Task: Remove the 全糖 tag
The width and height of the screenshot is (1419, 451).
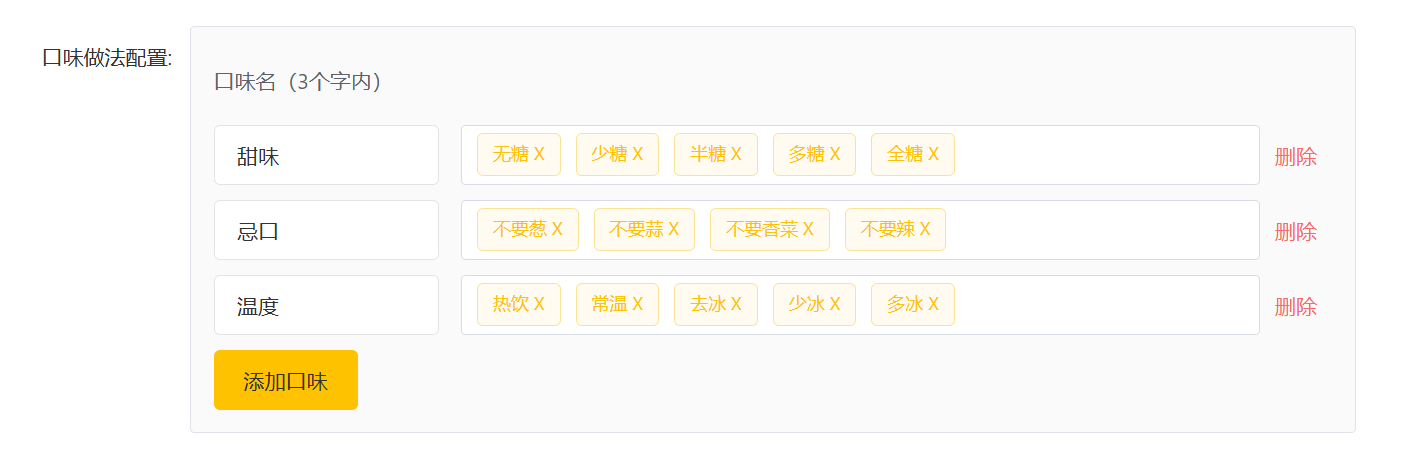Action: click(933, 154)
